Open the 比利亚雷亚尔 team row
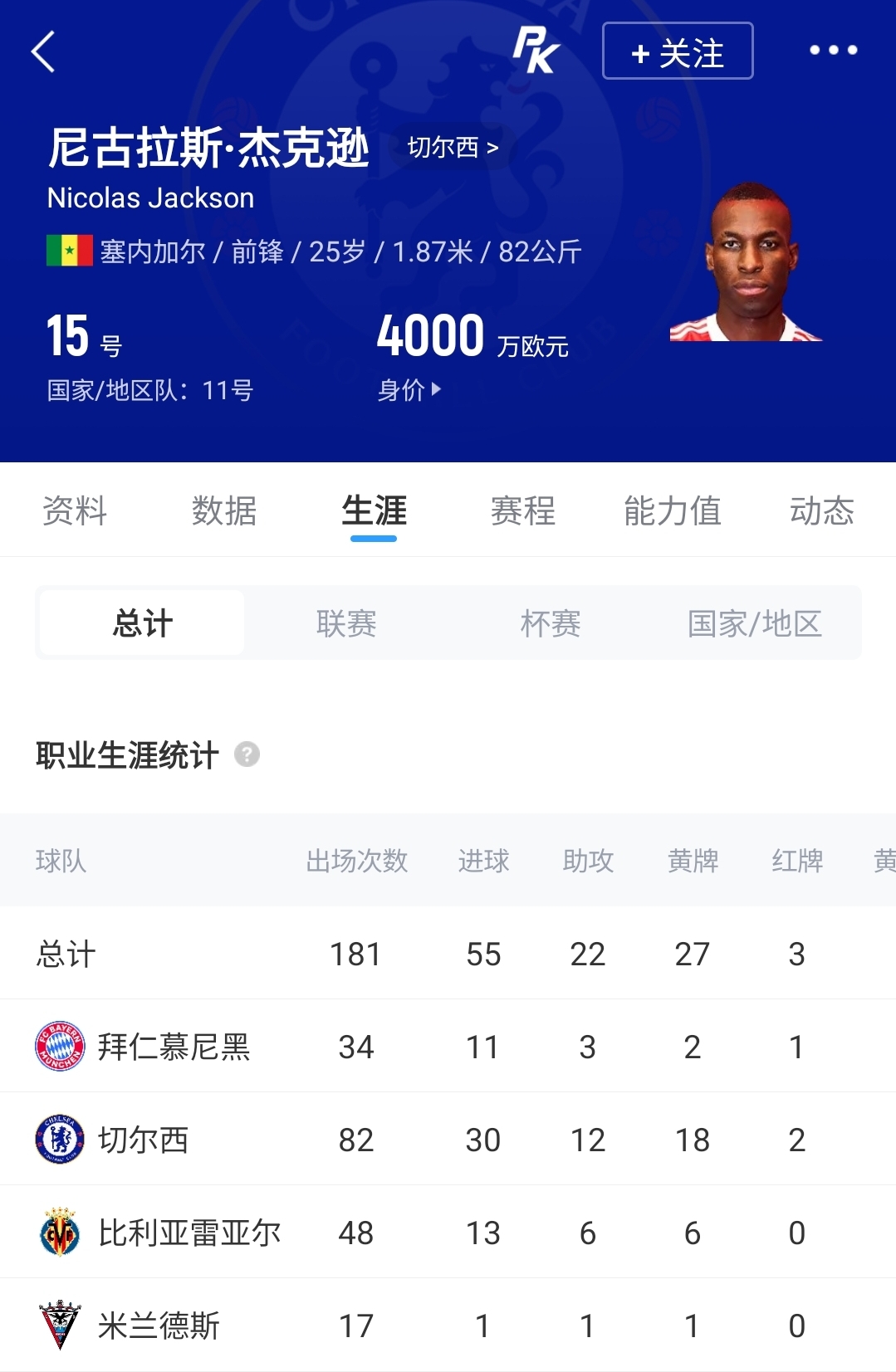 coord(448,1232)
